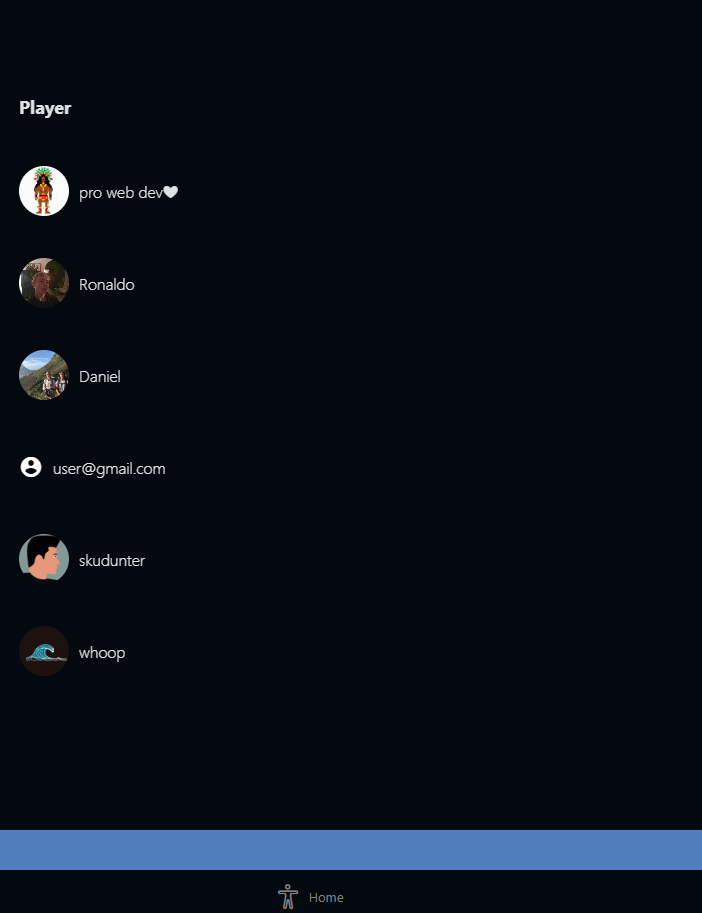The image size is (702, 913).
Task: Open player pro web dev
Action: pyautogui.click(x=120, y=192)
